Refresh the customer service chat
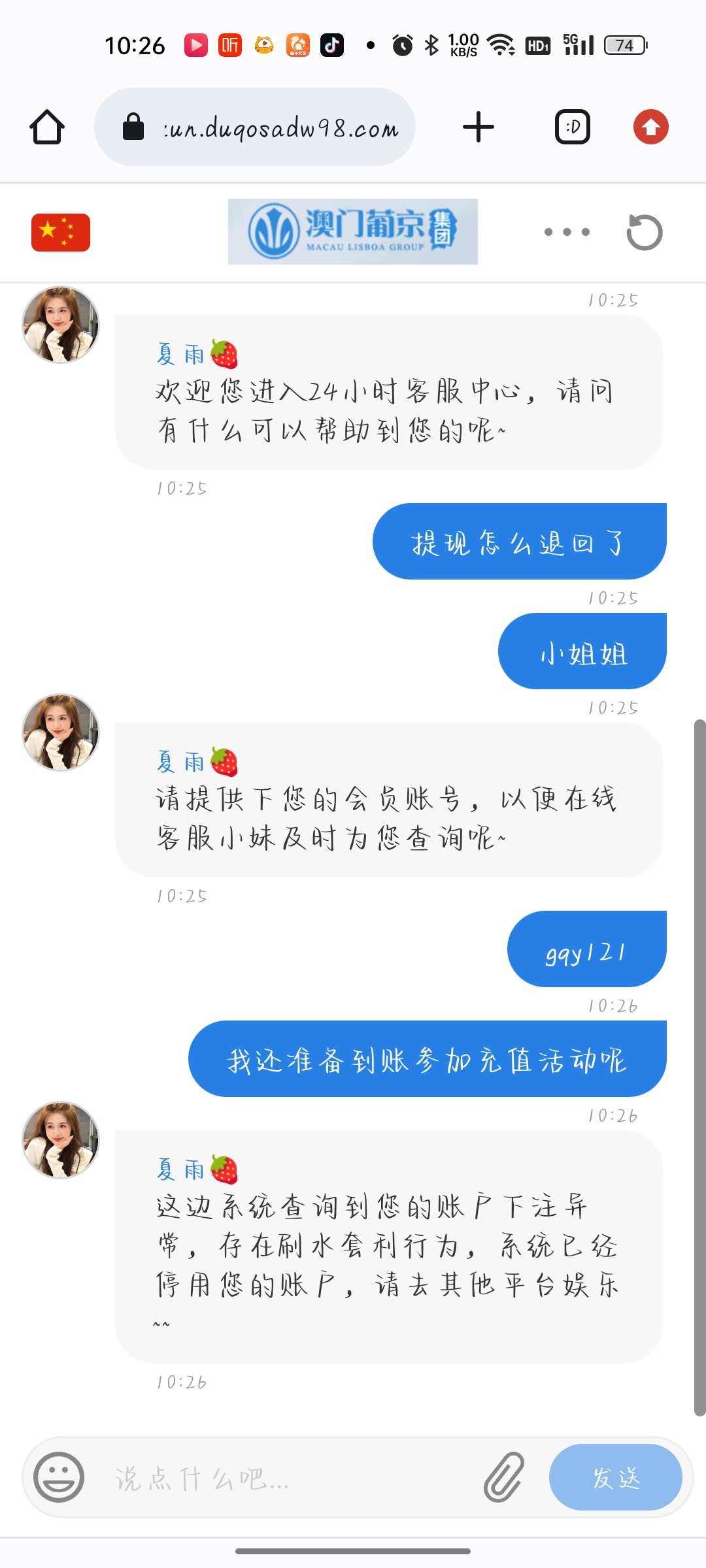The image size is (706, 1568). coord(645,232)
